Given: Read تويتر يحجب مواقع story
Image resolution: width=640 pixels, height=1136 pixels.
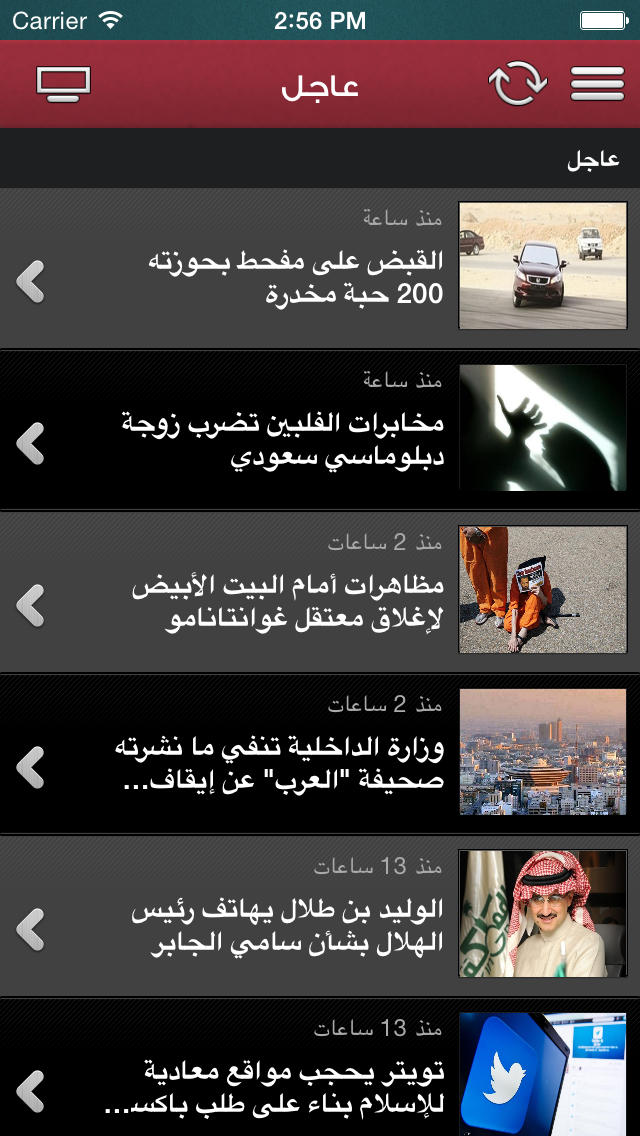Looking at the screenshot, I should [320, 1067].
